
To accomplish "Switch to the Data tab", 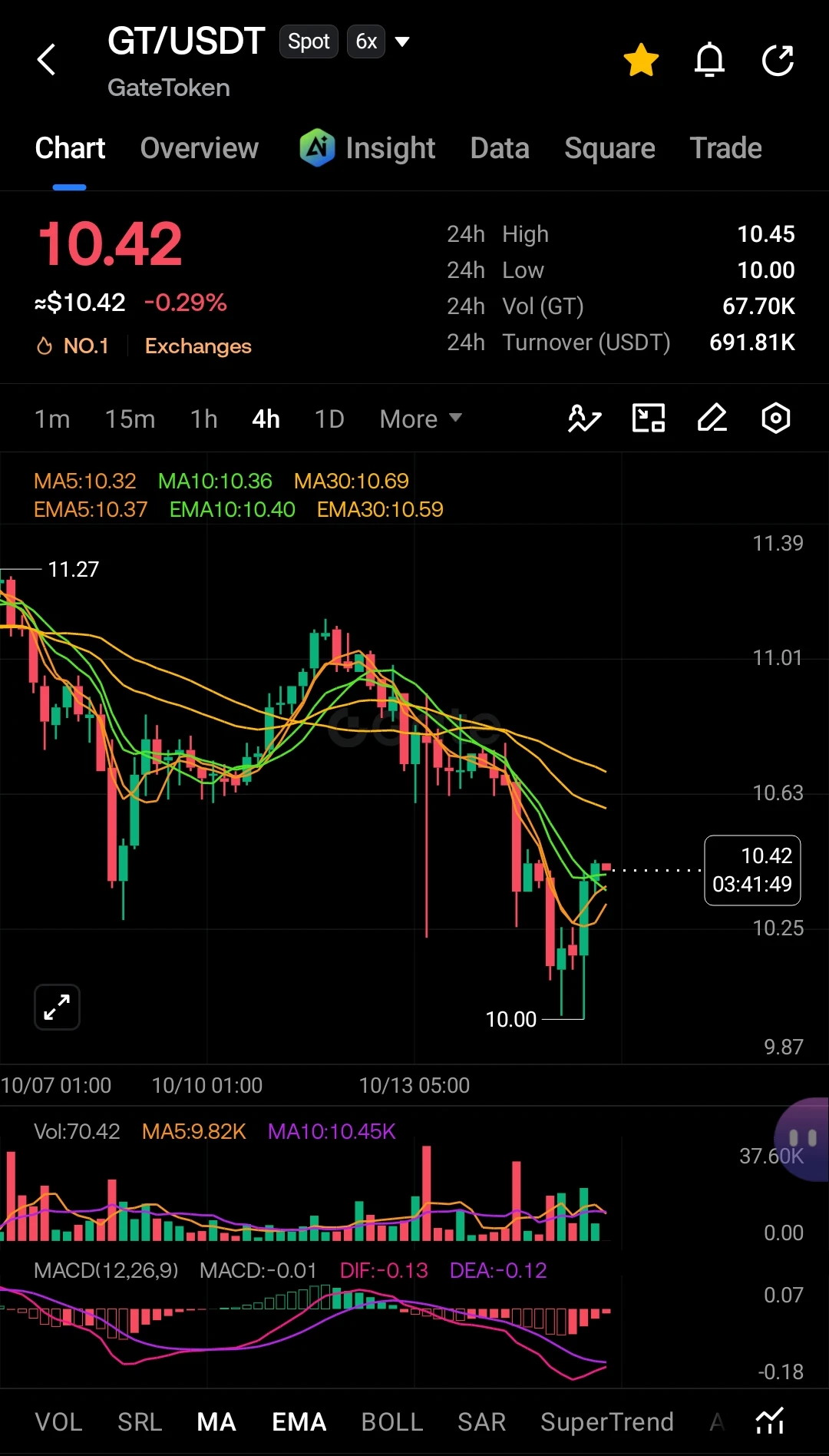I will click(x=500, y=148).
